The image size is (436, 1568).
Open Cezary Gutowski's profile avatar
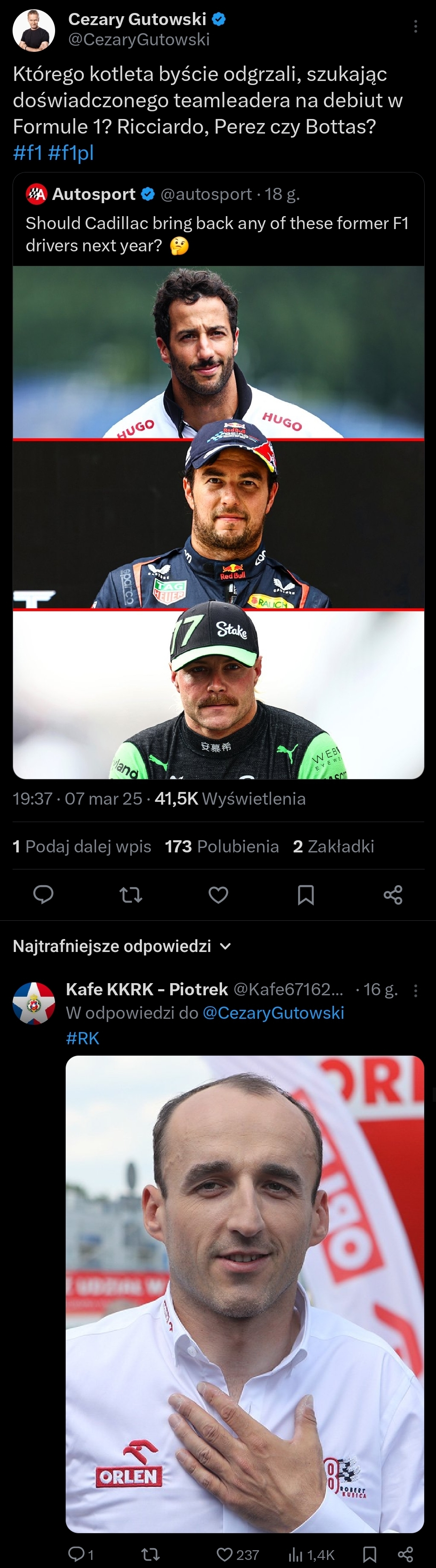coord(34,30)
